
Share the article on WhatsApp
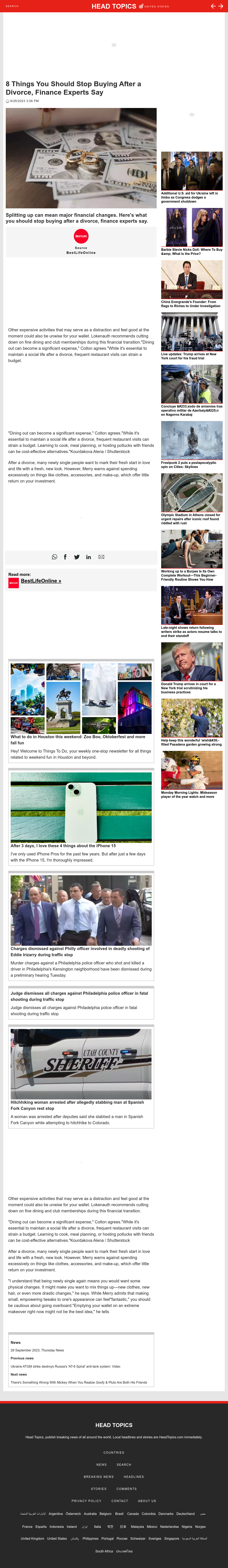(x=54, y=557)
